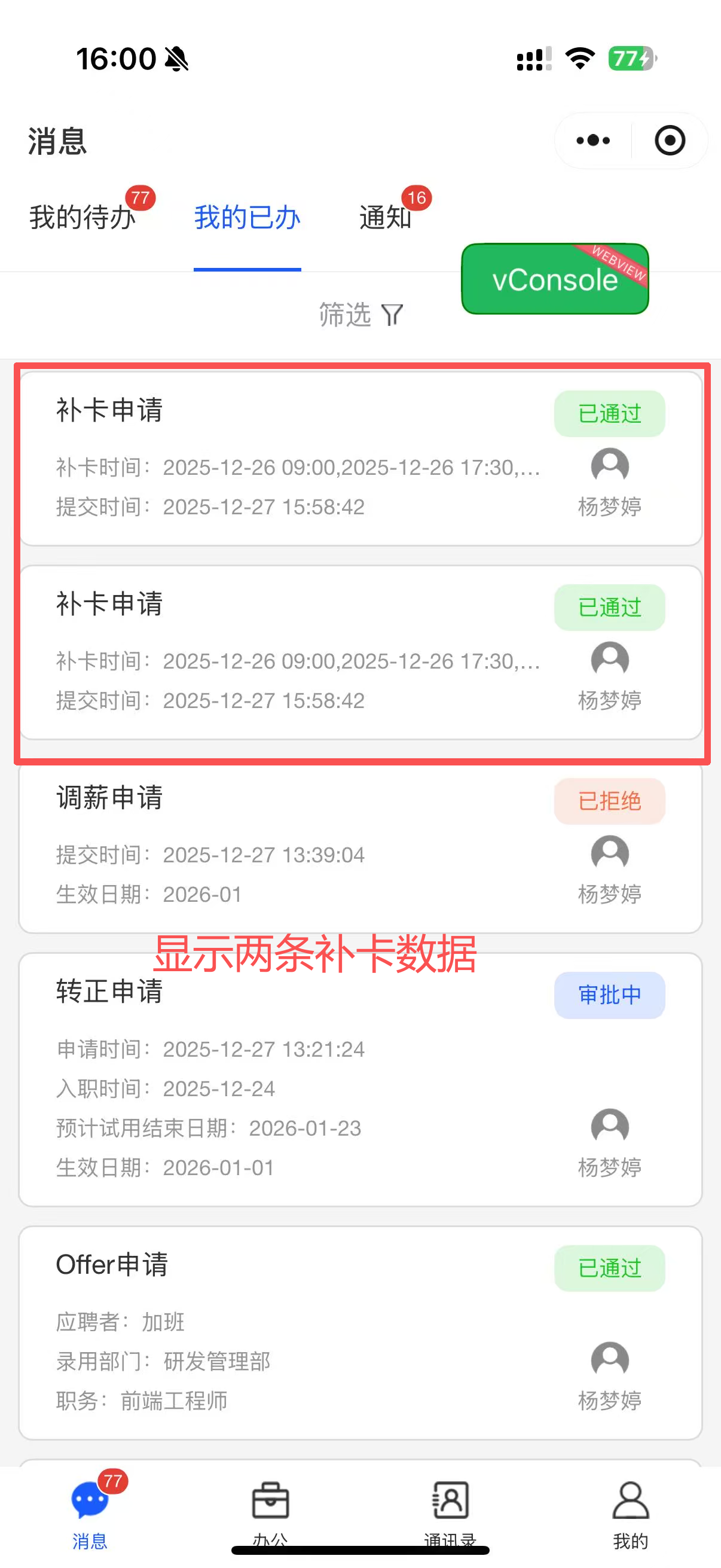
Task: Select the 我的已办 tab
Action: click(x=247, y=217)
